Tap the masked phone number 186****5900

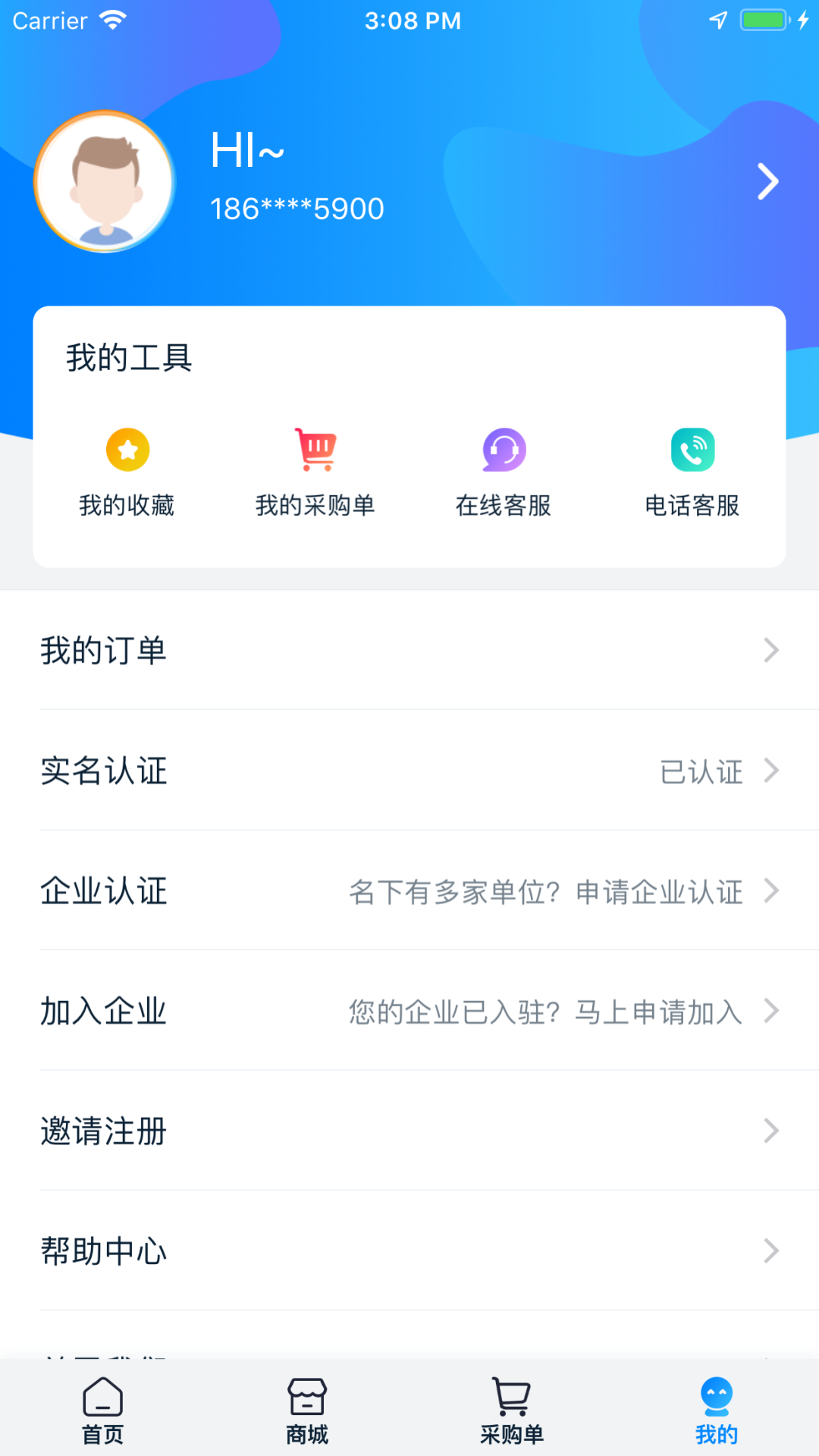(297, 208)
